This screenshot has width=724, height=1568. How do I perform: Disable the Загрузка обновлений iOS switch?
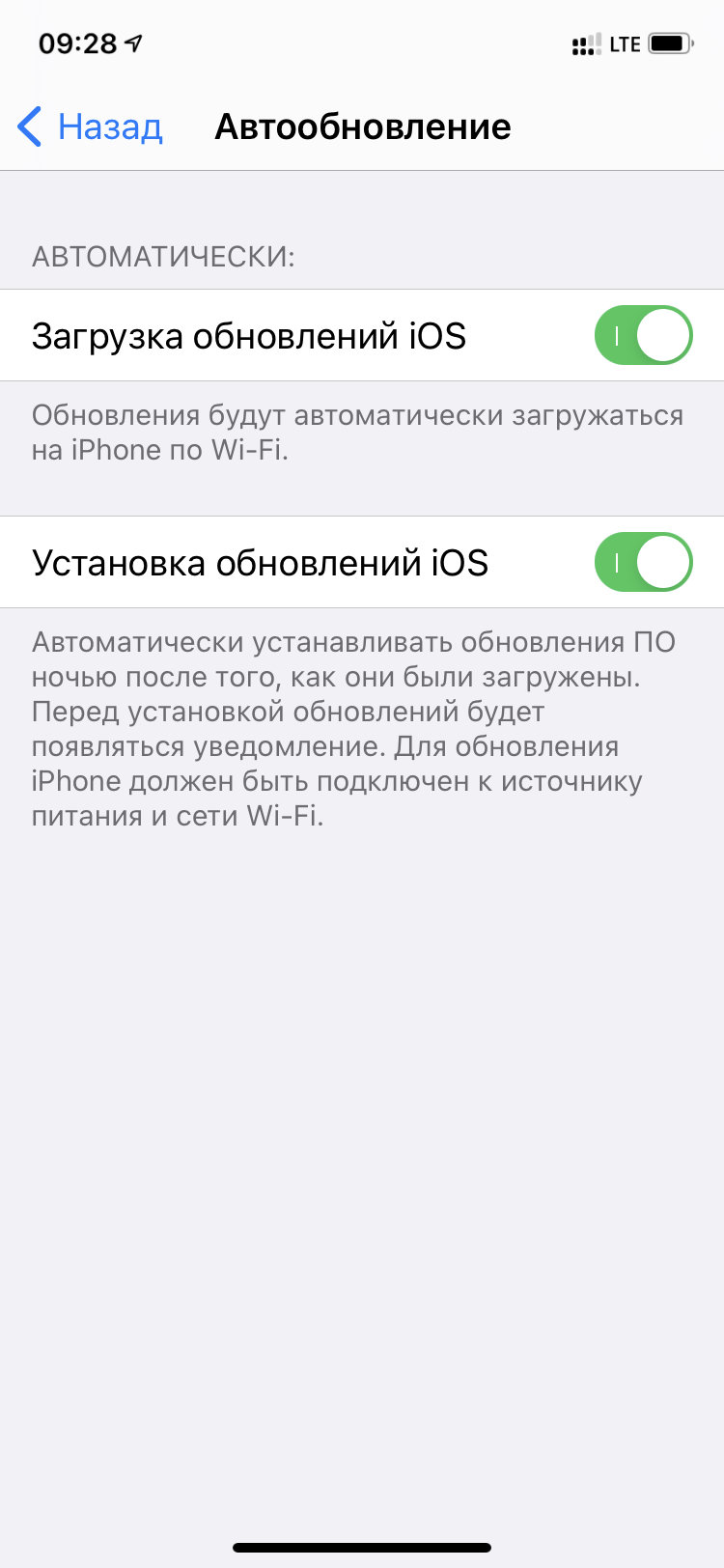tap(644, 335)
